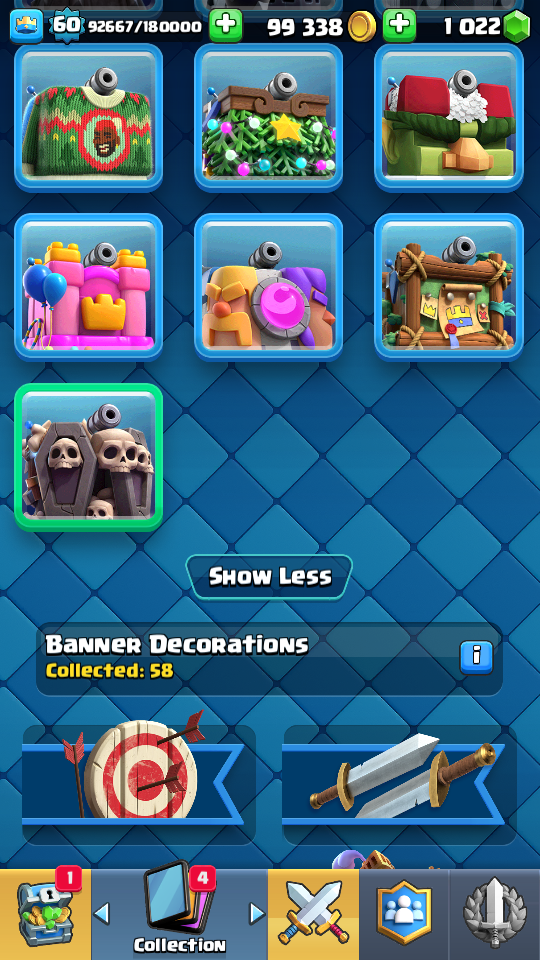Open the crown profile icon
The image size is (540, 960).
pyautogui.click(x=26, y=26)
